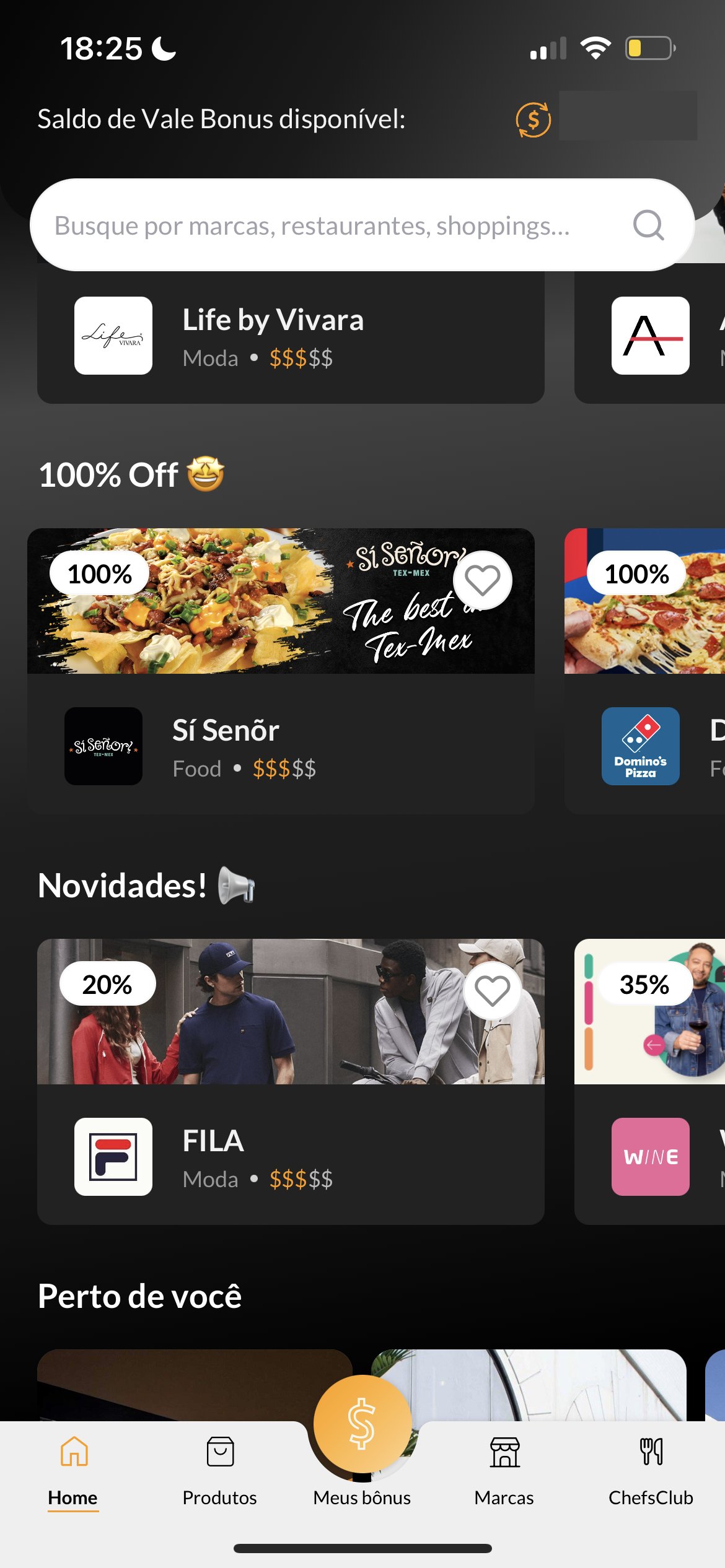
Task: Tap the magnifier search icon
Action: tap(648, 225)
